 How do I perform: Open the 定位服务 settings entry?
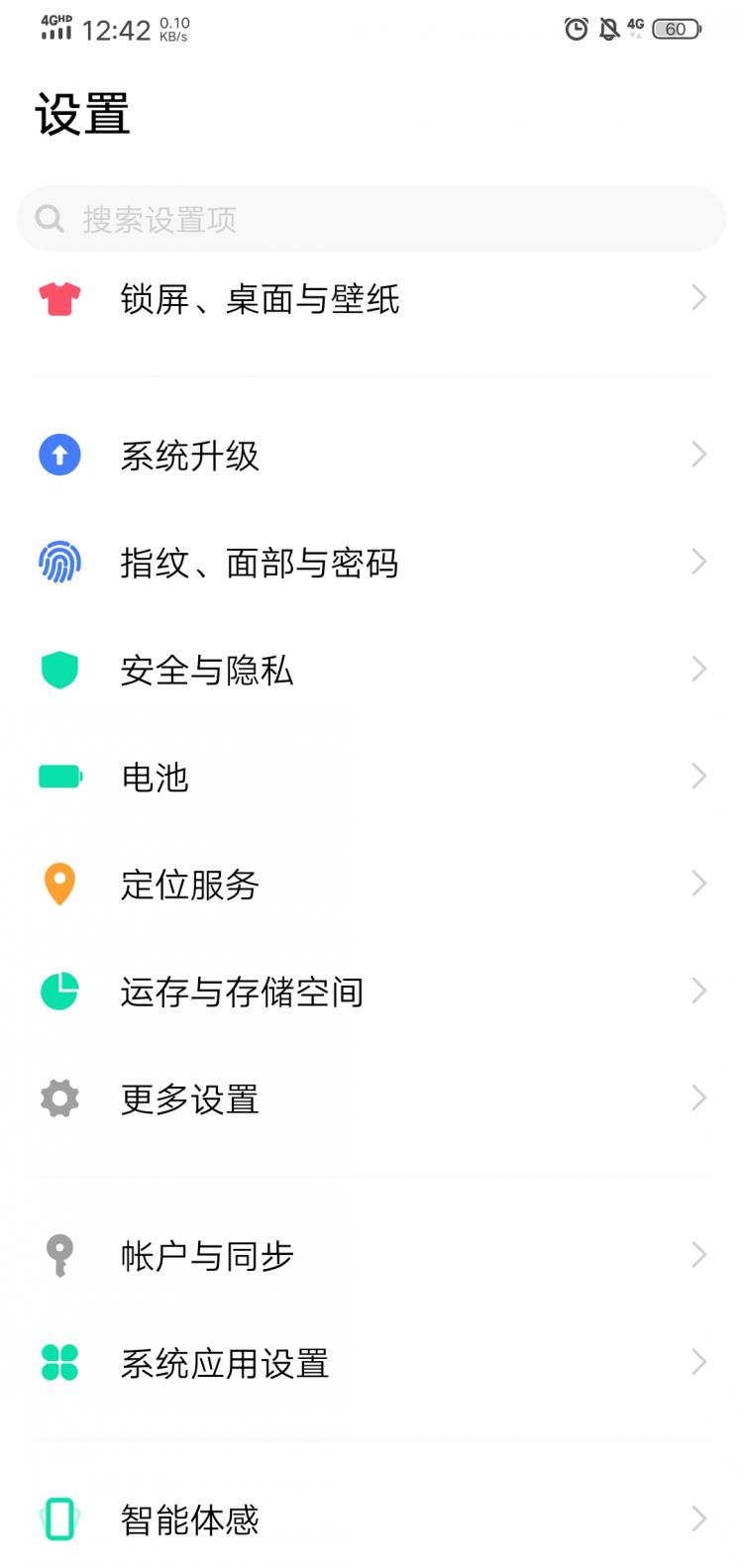[x=371, y=884]
